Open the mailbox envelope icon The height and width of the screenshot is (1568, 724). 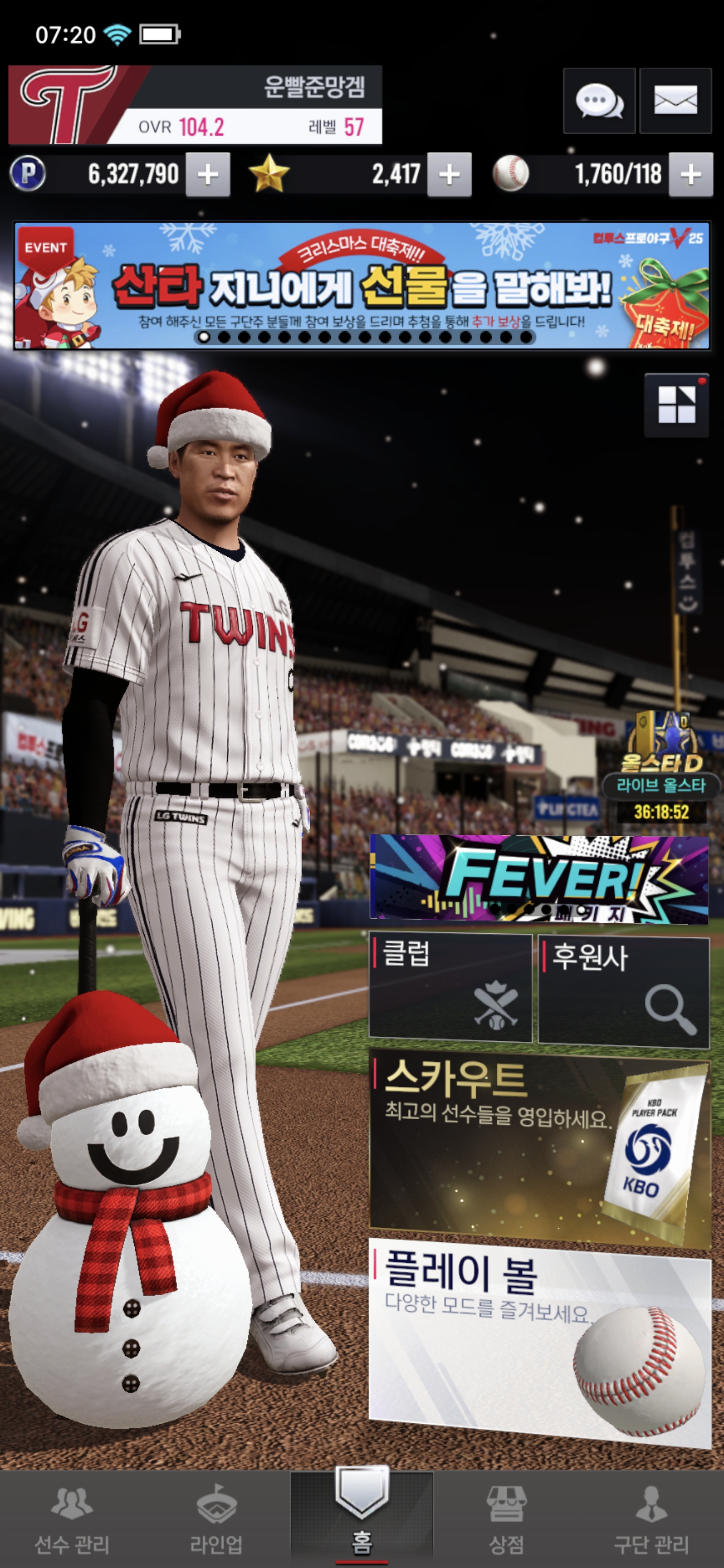(675, 101)
